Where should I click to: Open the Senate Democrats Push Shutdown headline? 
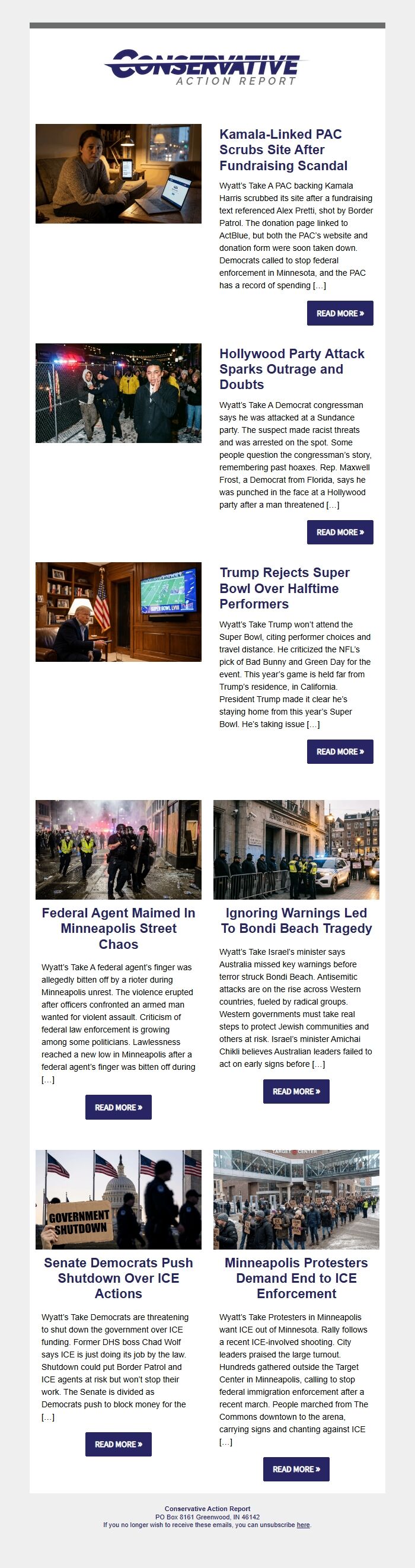(118, 1277)
